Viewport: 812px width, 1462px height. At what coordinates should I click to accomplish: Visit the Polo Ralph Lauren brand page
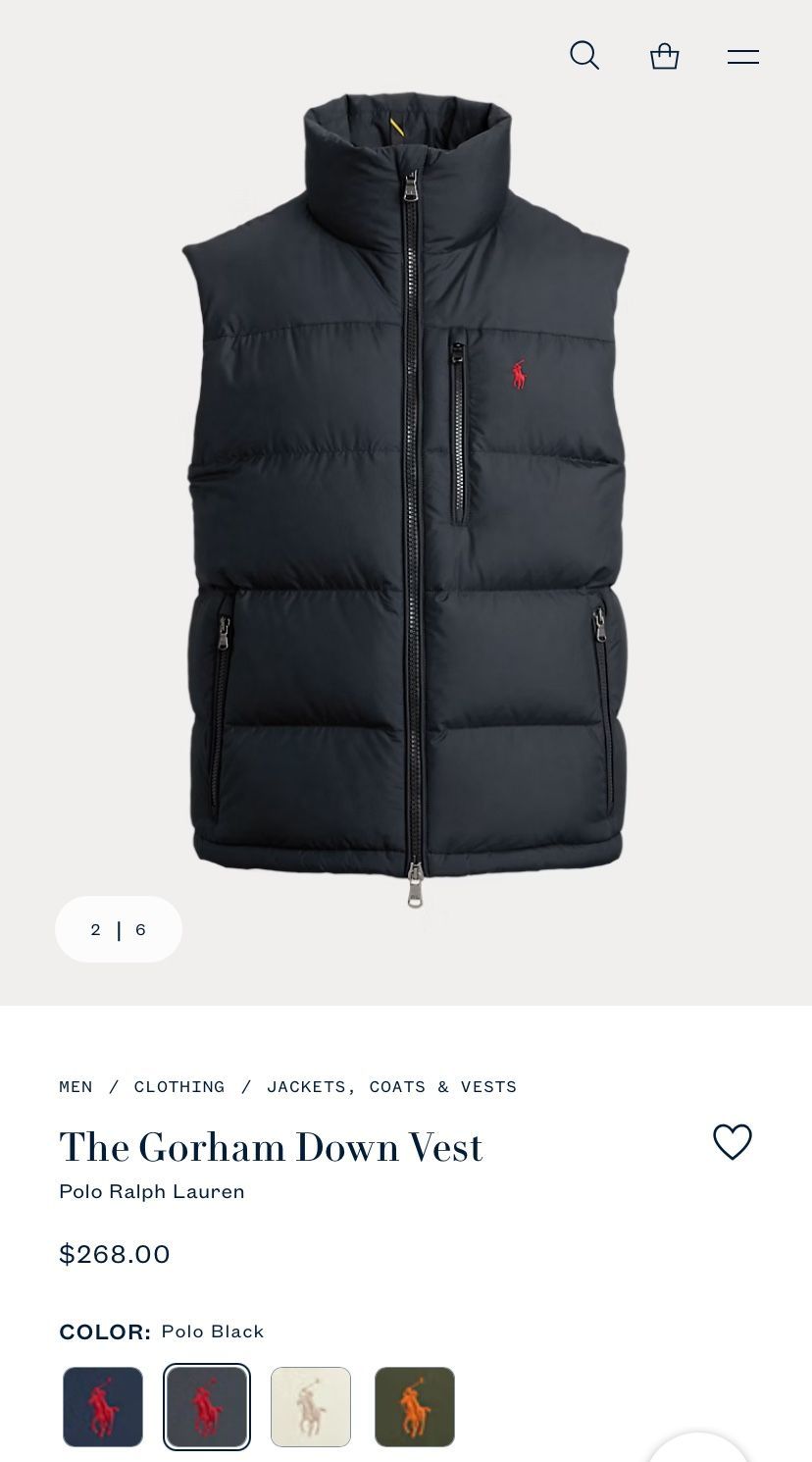151,1191
